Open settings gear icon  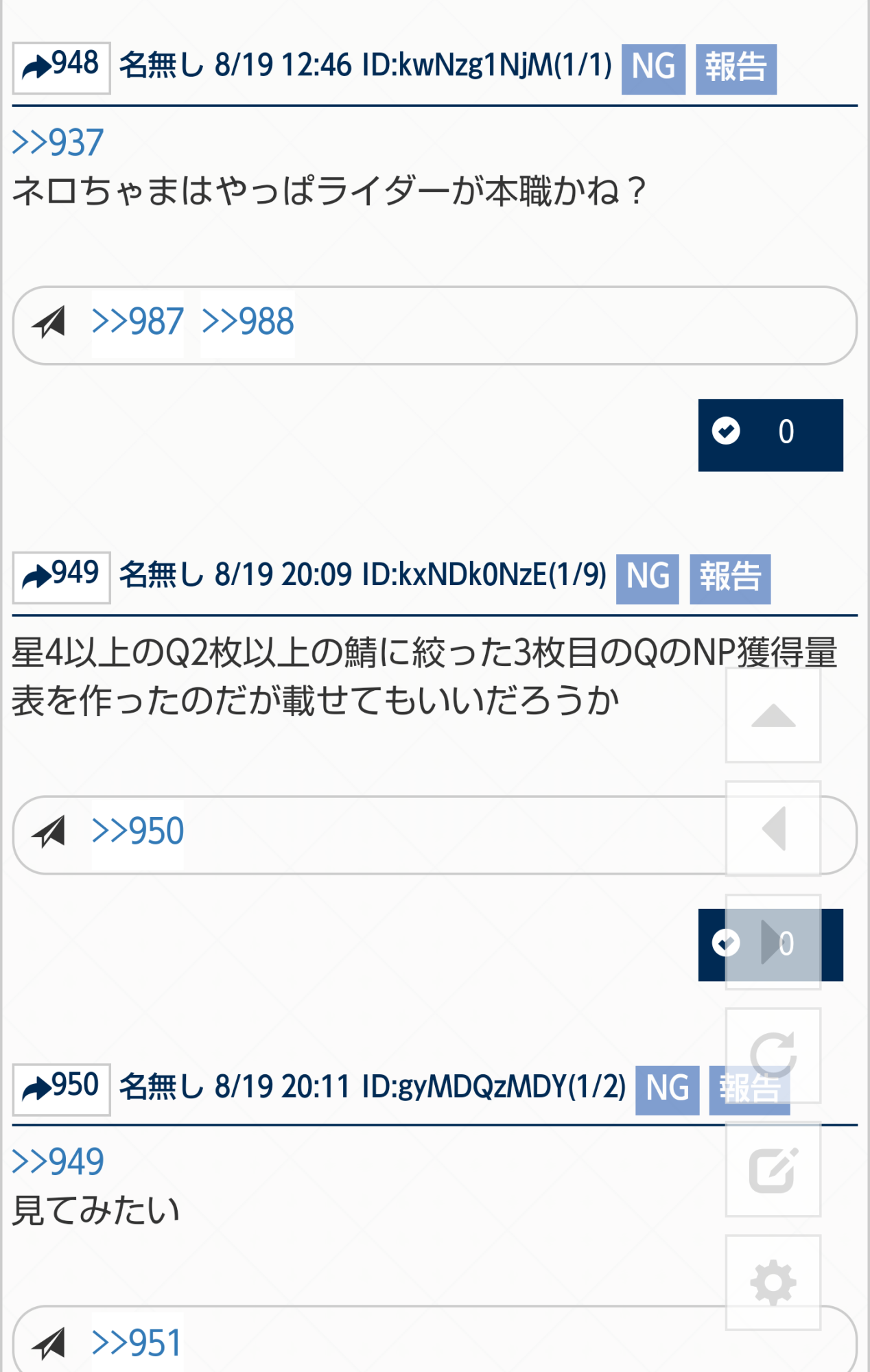pos(773,1282)
